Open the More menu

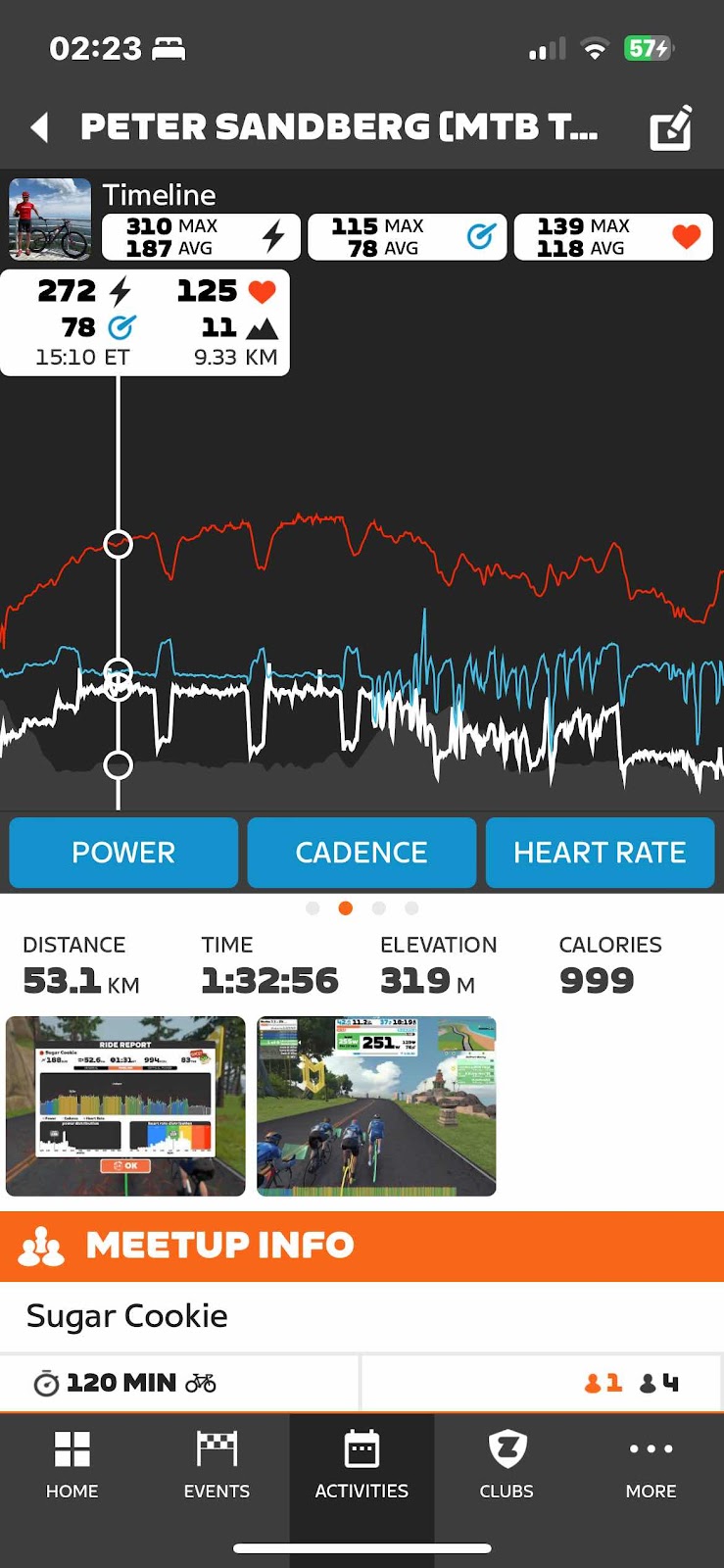[x=651, y=1465]
